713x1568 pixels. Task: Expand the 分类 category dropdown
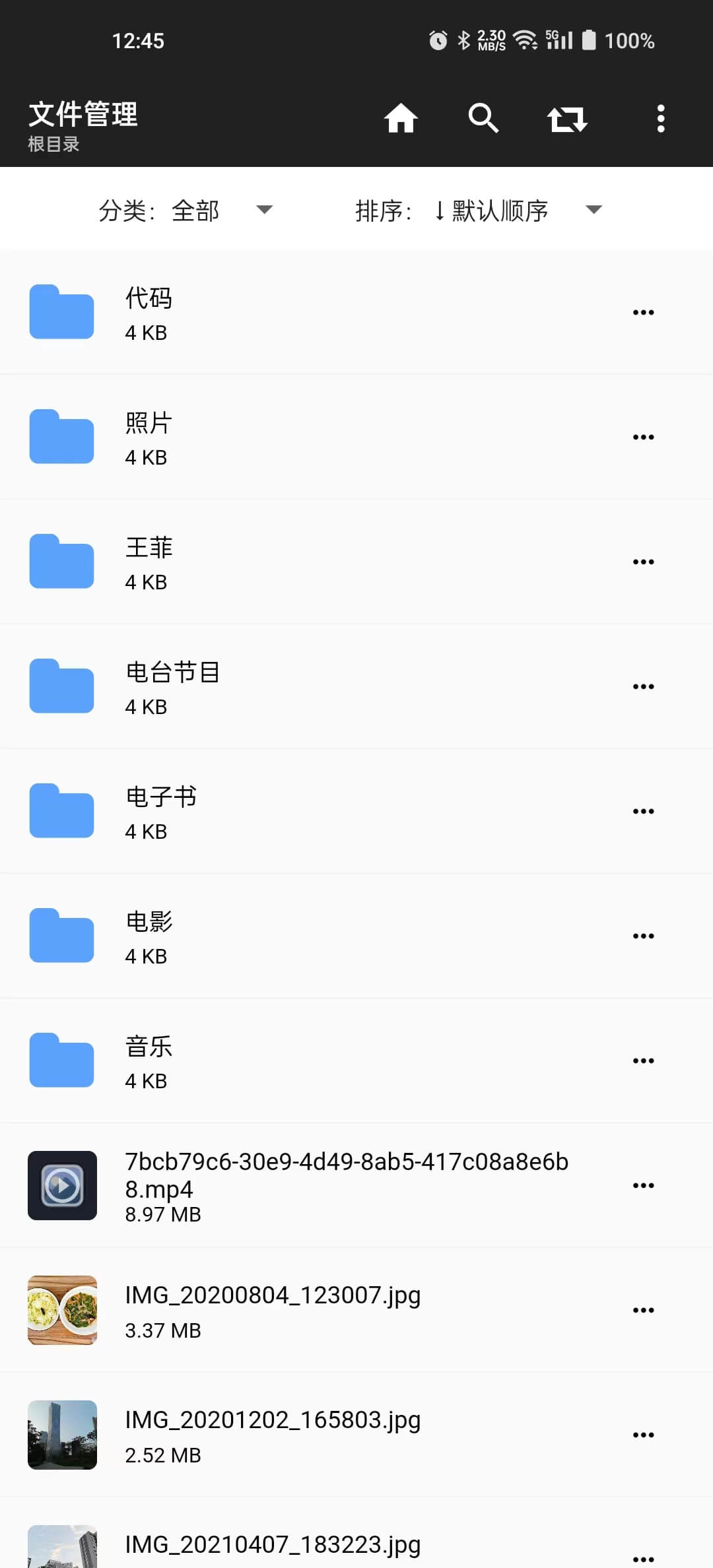pyautogui.click(x=186, y=211)
